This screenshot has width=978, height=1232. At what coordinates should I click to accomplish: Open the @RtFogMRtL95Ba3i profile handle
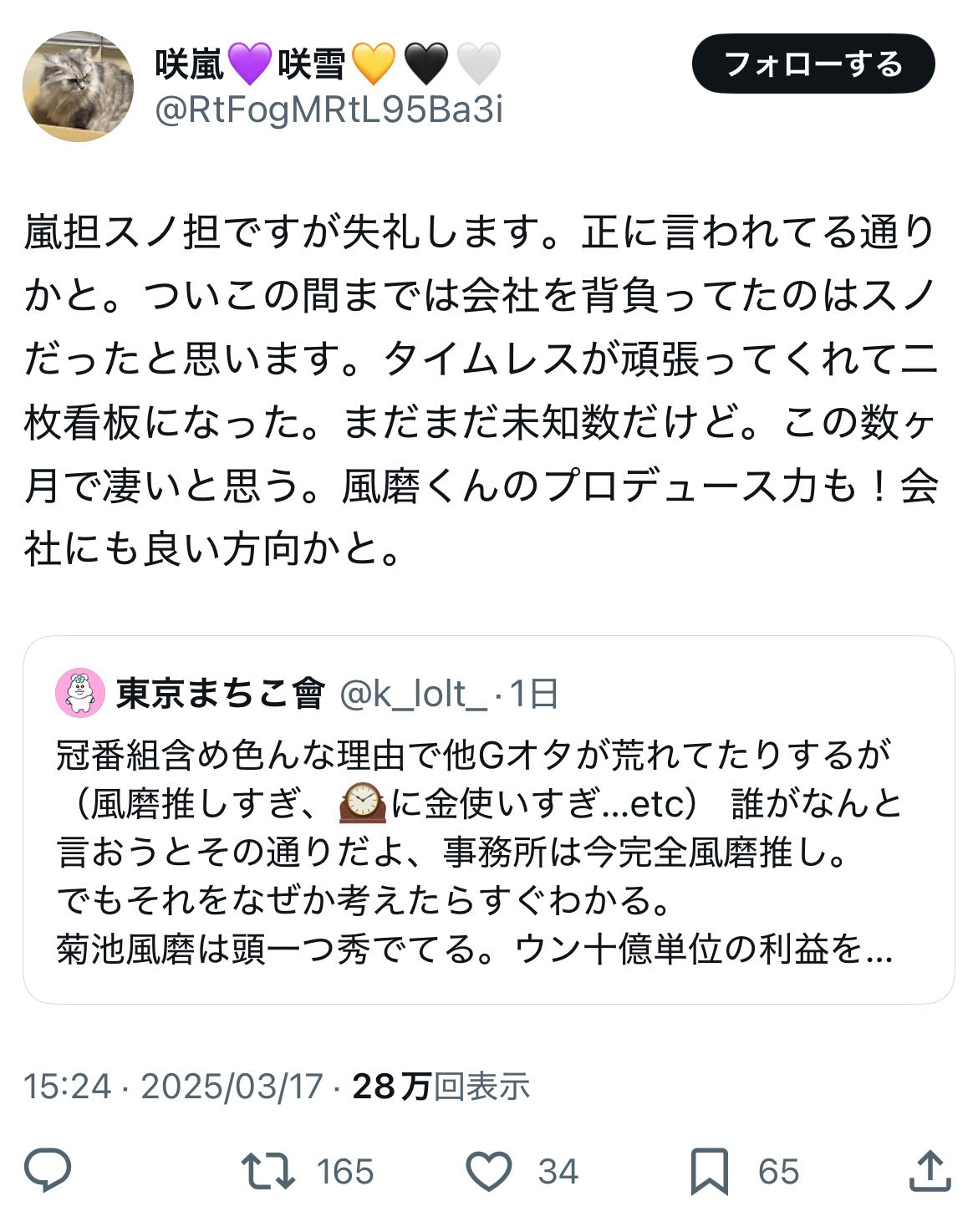tap(329, 109)
